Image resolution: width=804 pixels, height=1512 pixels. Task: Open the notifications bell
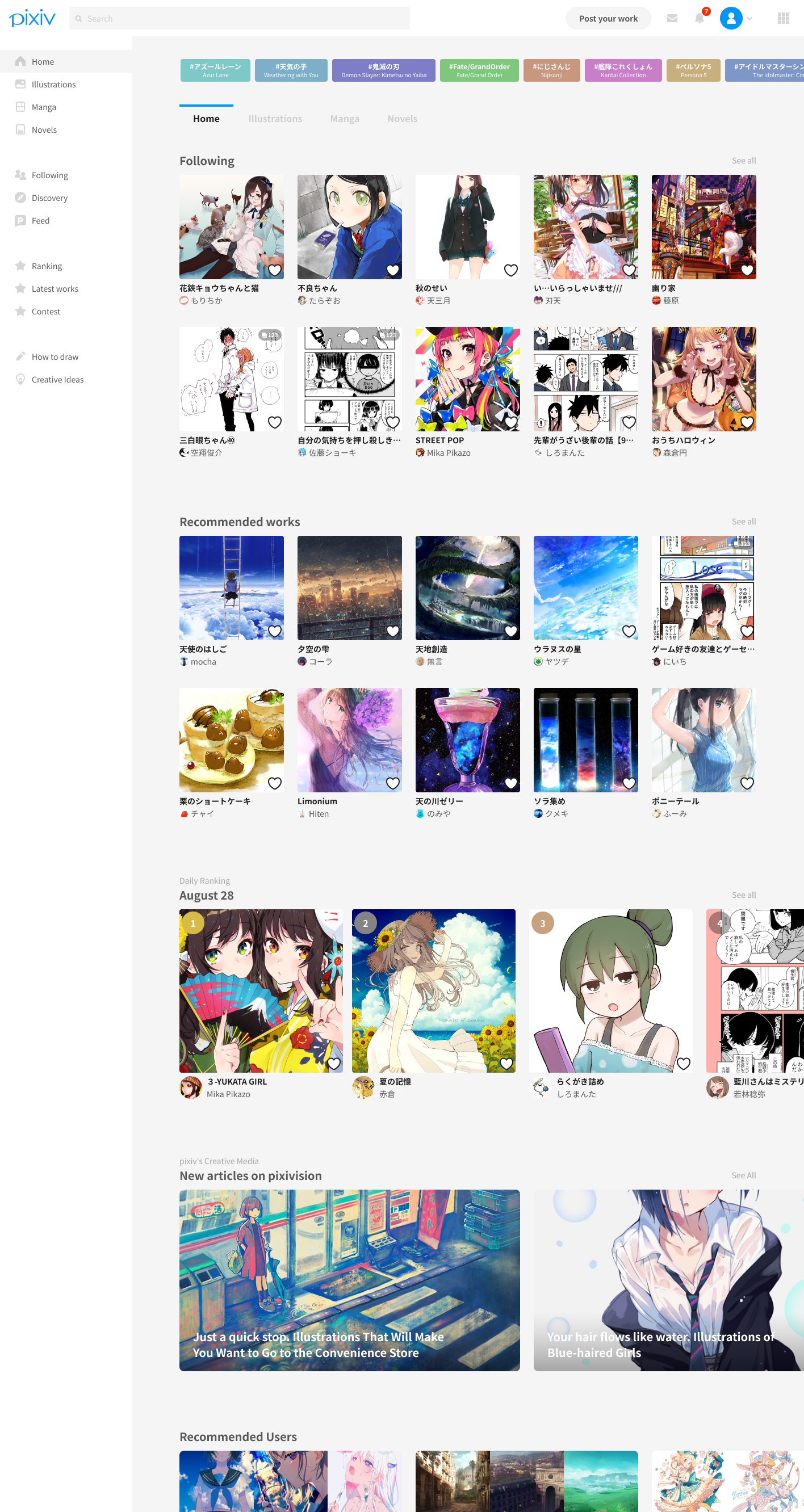[699, 18]
